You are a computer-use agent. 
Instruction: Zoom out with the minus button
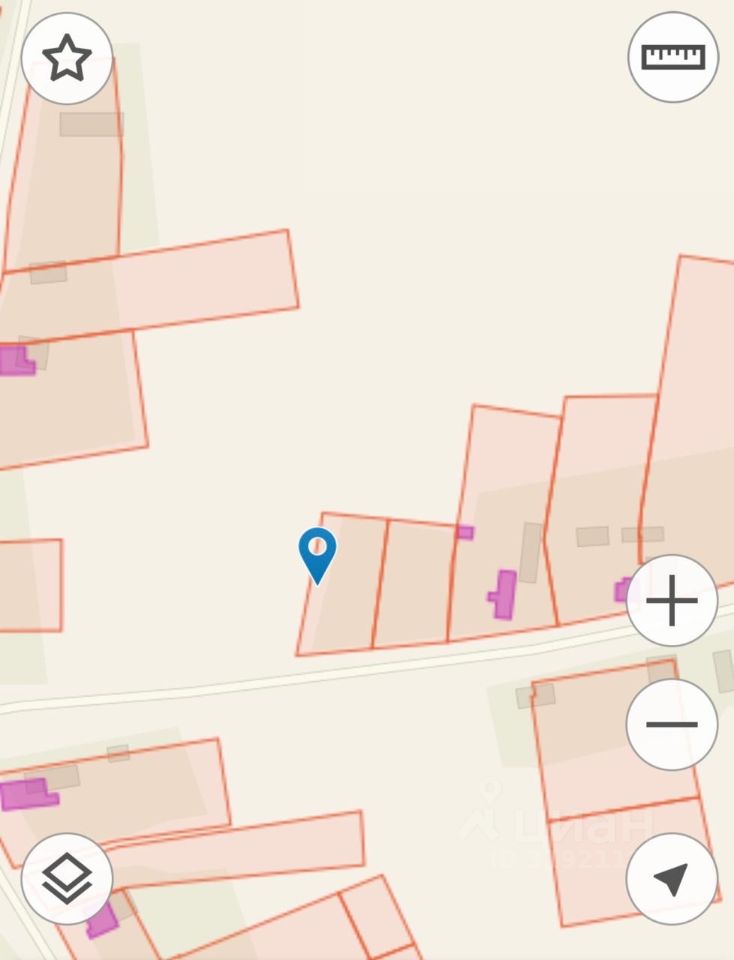[672, 724]
